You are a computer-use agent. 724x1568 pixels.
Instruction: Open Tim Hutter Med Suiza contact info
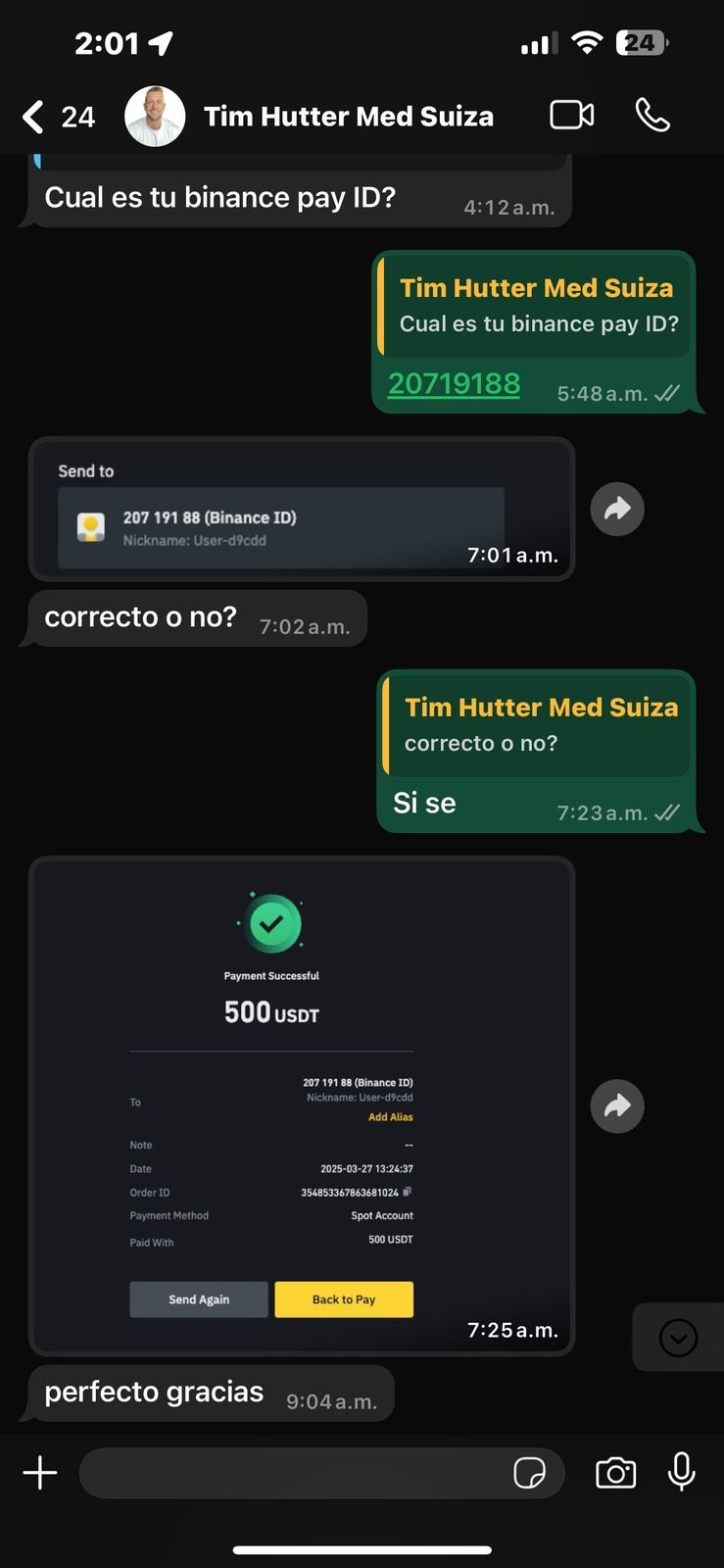click(348, 117)
